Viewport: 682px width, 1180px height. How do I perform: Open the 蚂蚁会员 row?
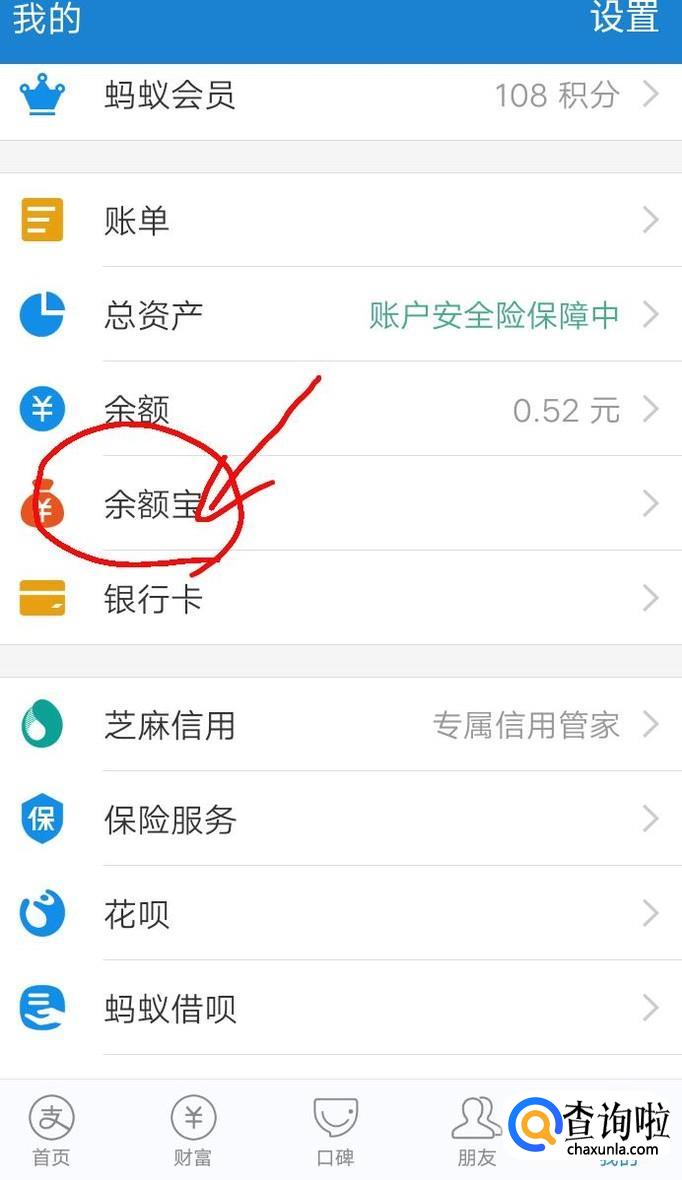pos(341,96)
